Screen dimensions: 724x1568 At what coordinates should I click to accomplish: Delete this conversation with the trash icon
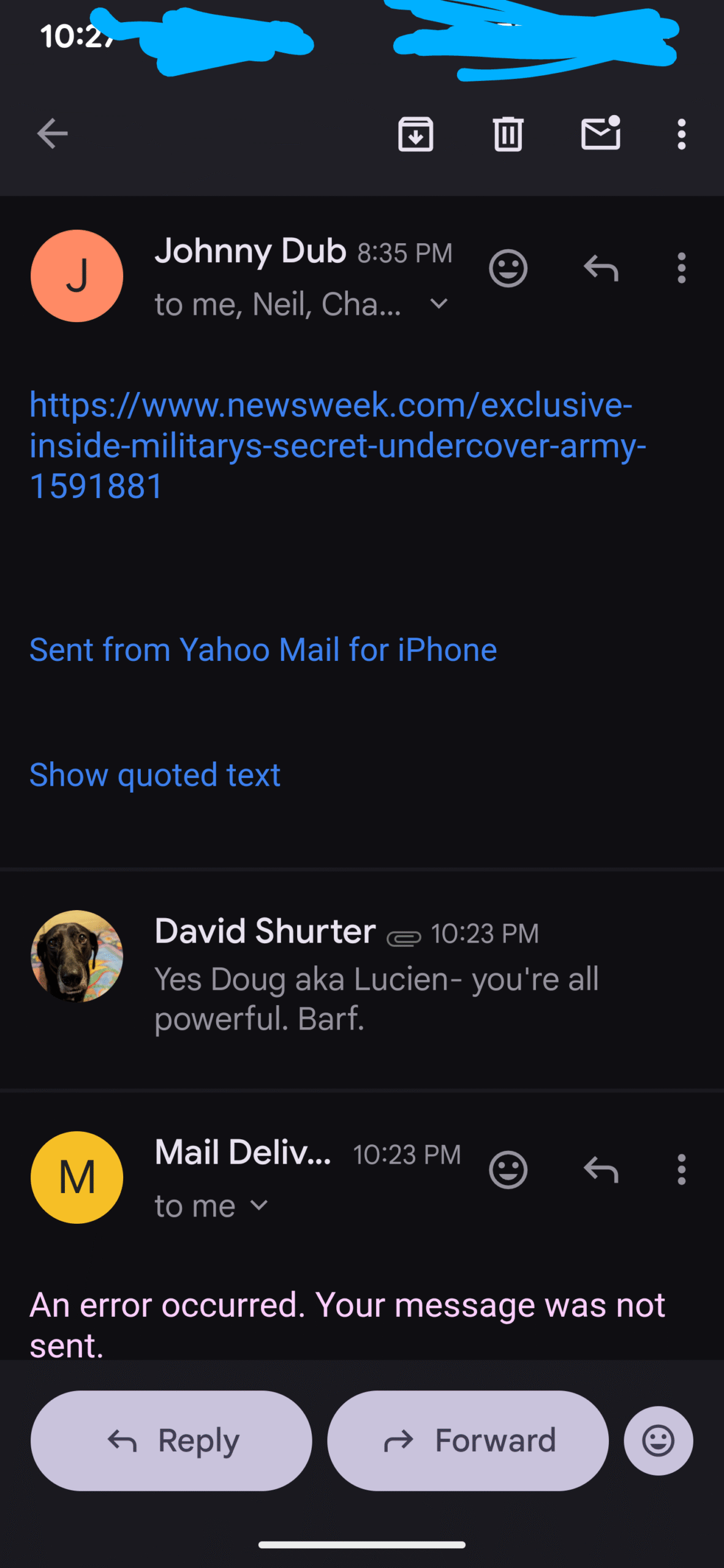point(508,134)
